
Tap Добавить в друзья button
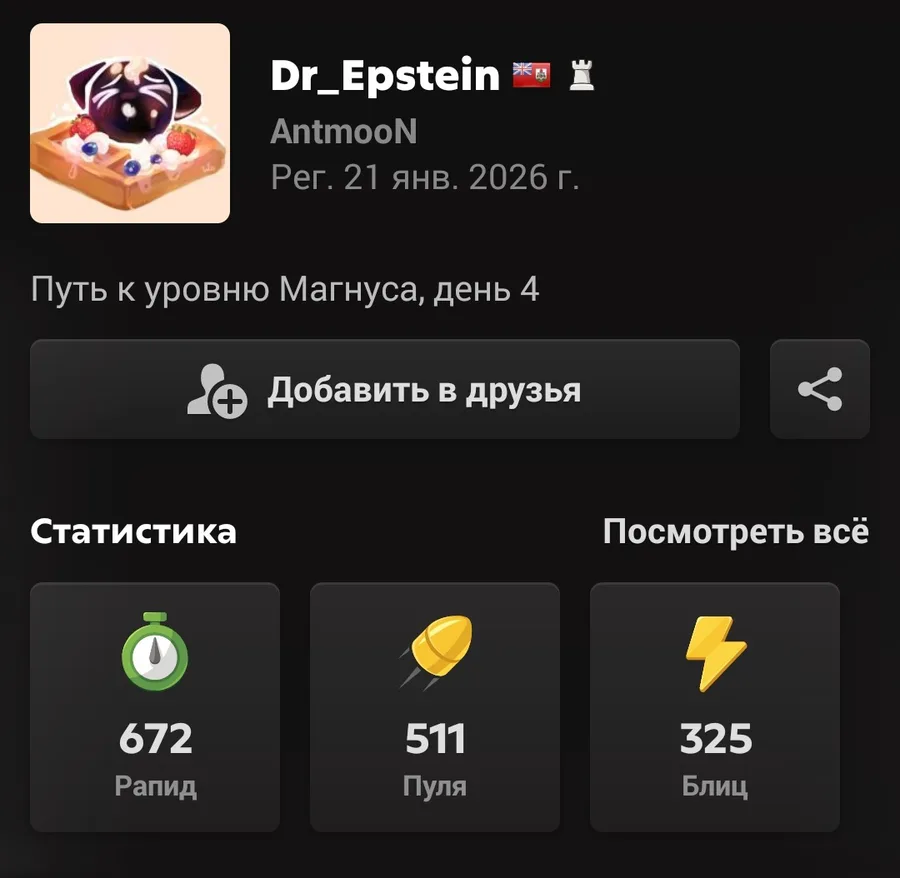[384, 389]
